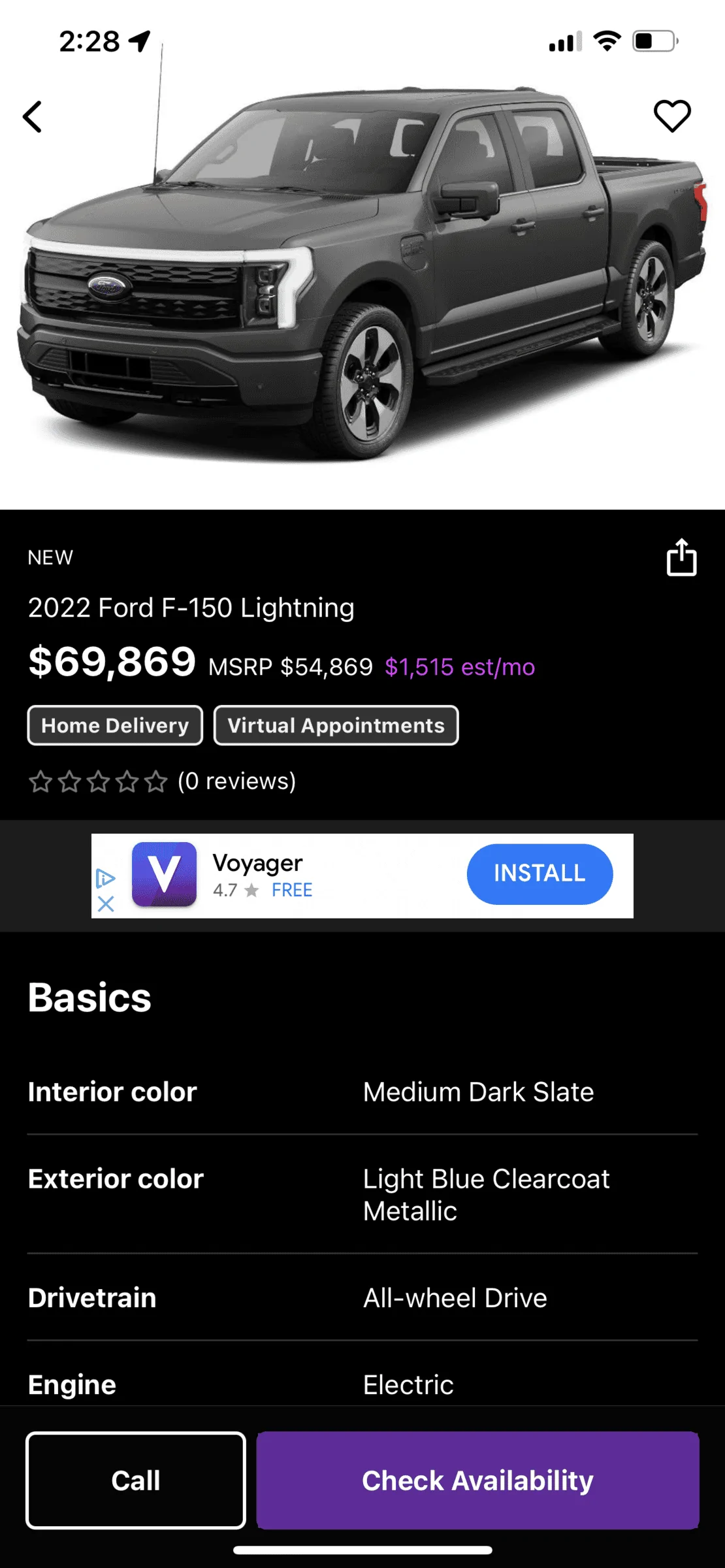The height and width of the screenshot is (1568, 725).
Task: Open the $1,515 est/mo payment estimate
Action: 460,667
